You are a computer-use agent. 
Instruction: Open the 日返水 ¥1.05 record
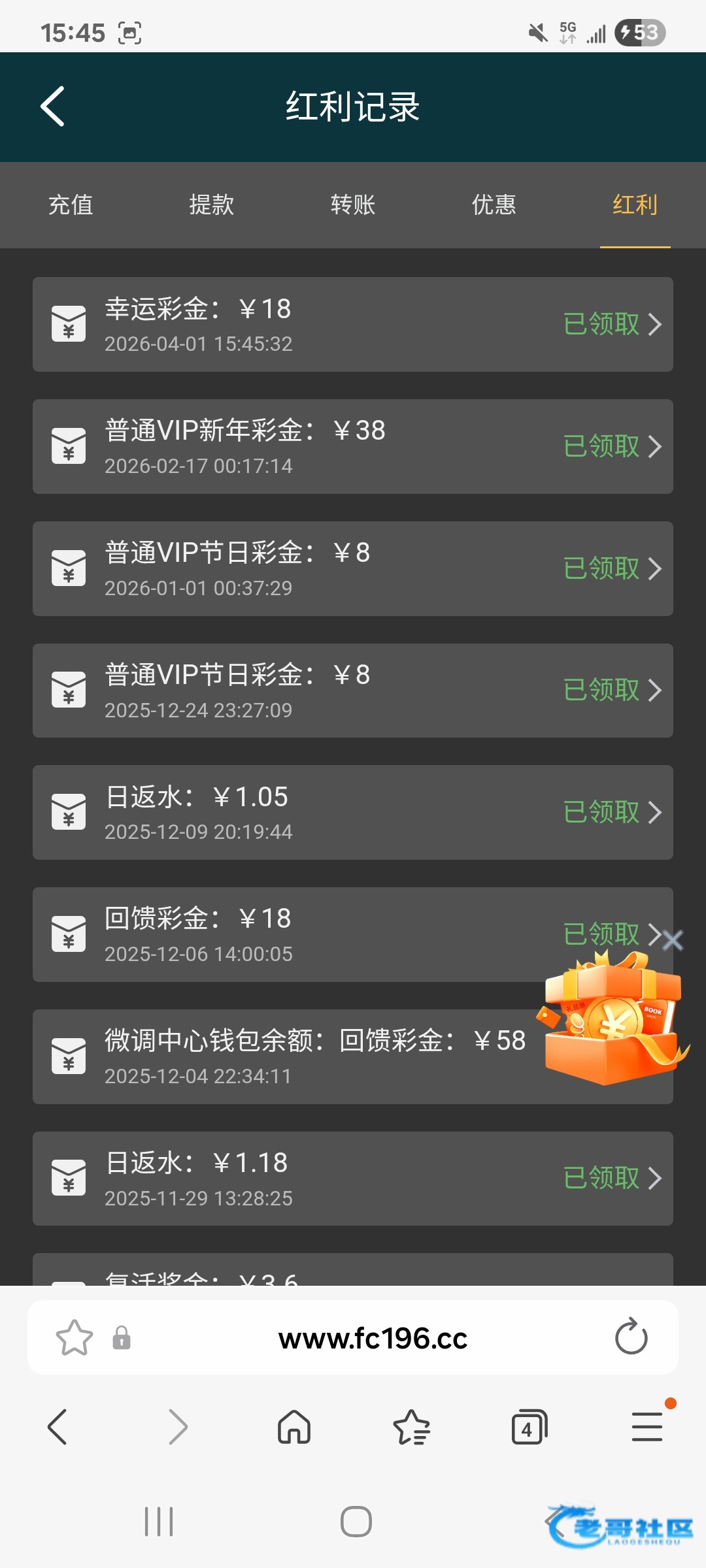[353, 813]
